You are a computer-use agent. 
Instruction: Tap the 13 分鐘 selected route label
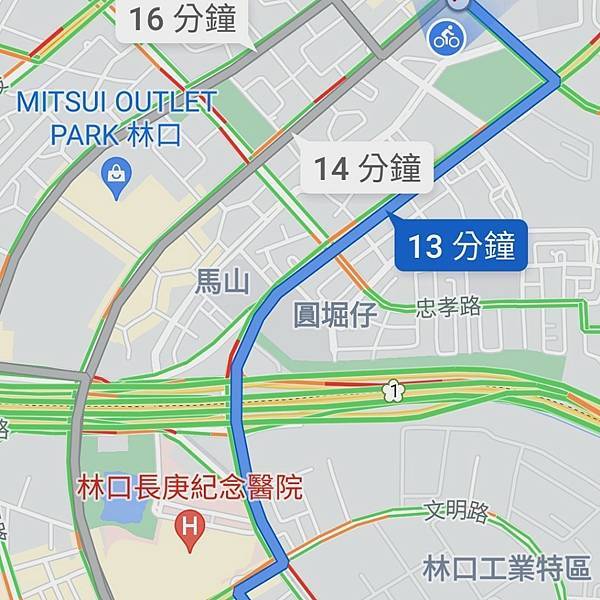point(460,246)
